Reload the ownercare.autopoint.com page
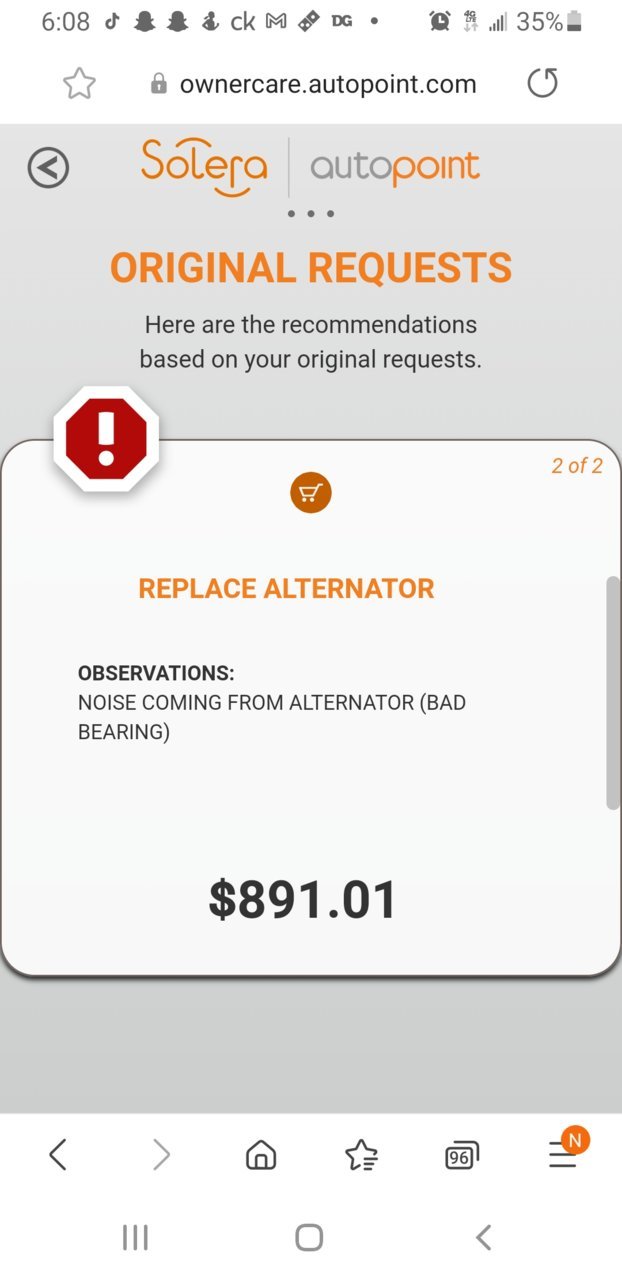The height and width of the screenshot is (1279, 622). 542,85
